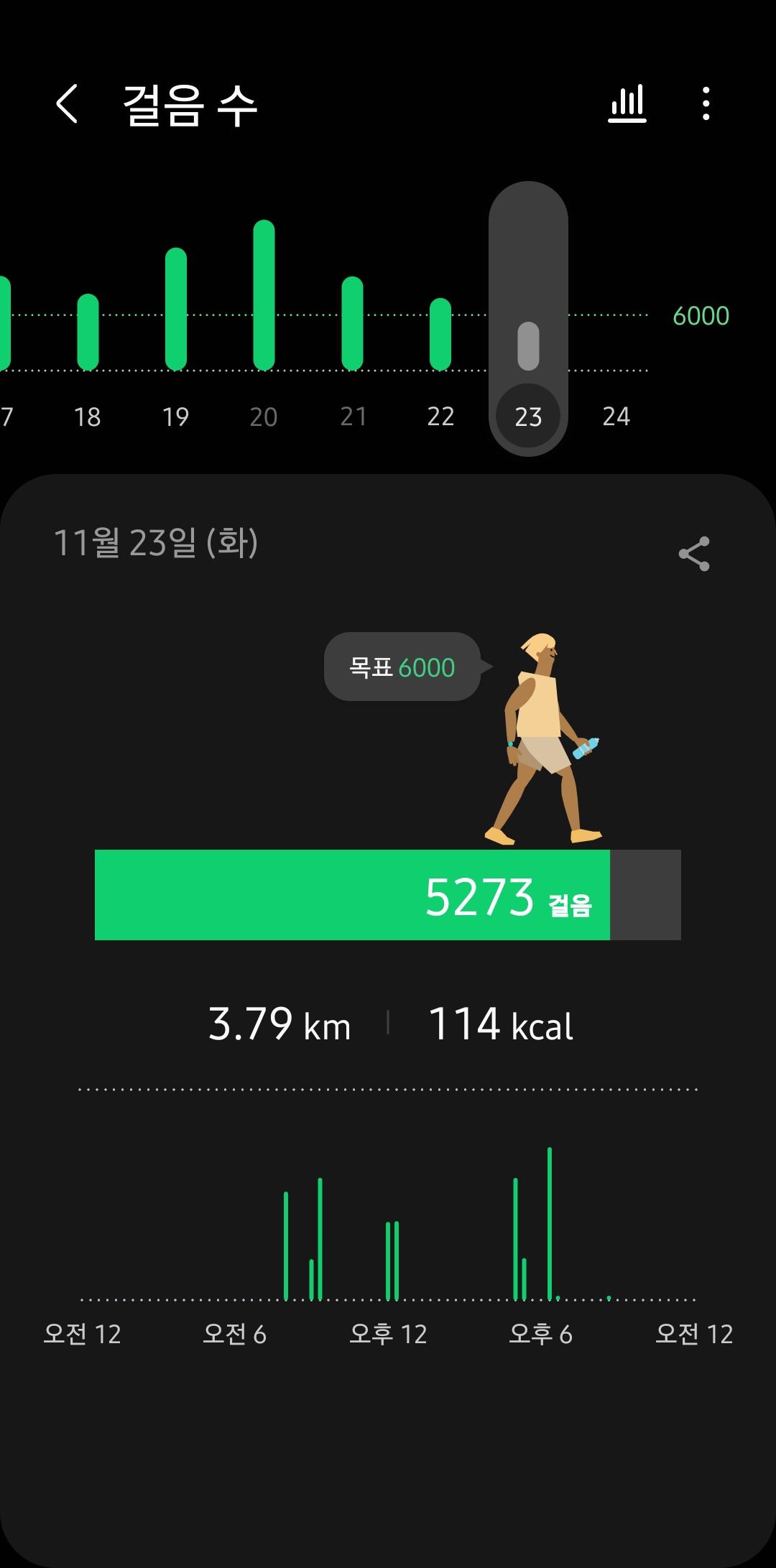This screenshot has width=776, height=1568.
Task: Tap the 목표 6000 goal bubble
Action: pyautogui.click(x=402, y=667)
